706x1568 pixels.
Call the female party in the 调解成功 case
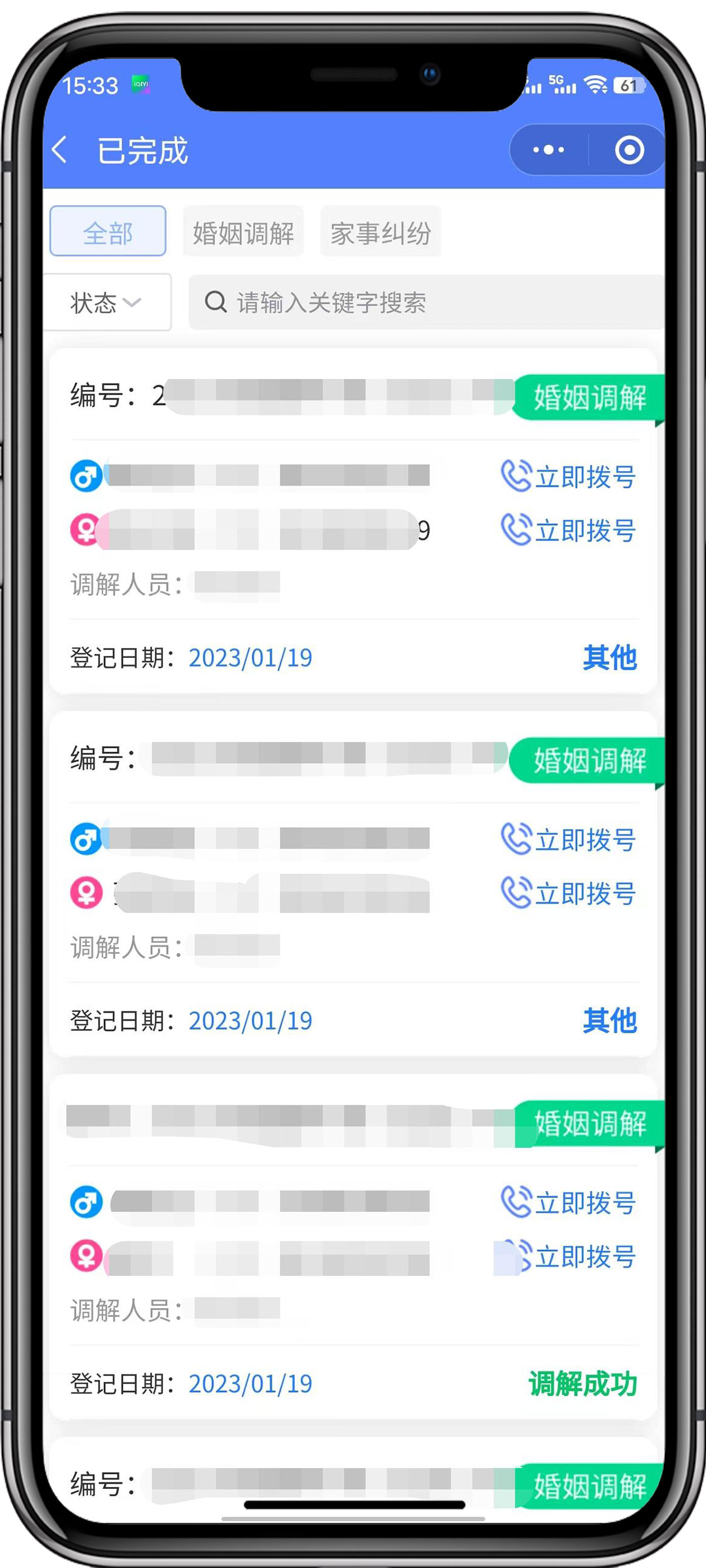point(569,1256)
